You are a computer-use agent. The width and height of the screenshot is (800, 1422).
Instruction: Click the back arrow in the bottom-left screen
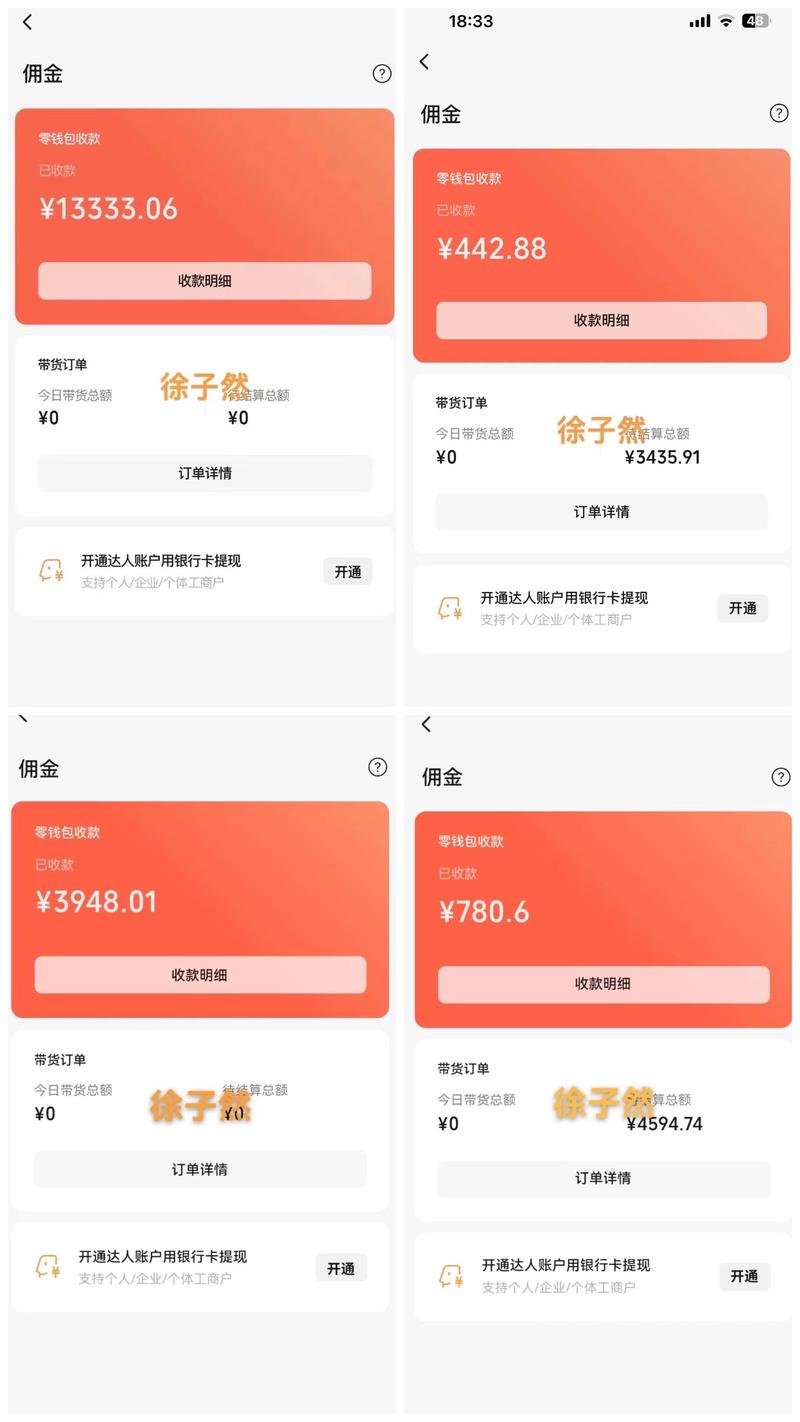click(23, 716)
